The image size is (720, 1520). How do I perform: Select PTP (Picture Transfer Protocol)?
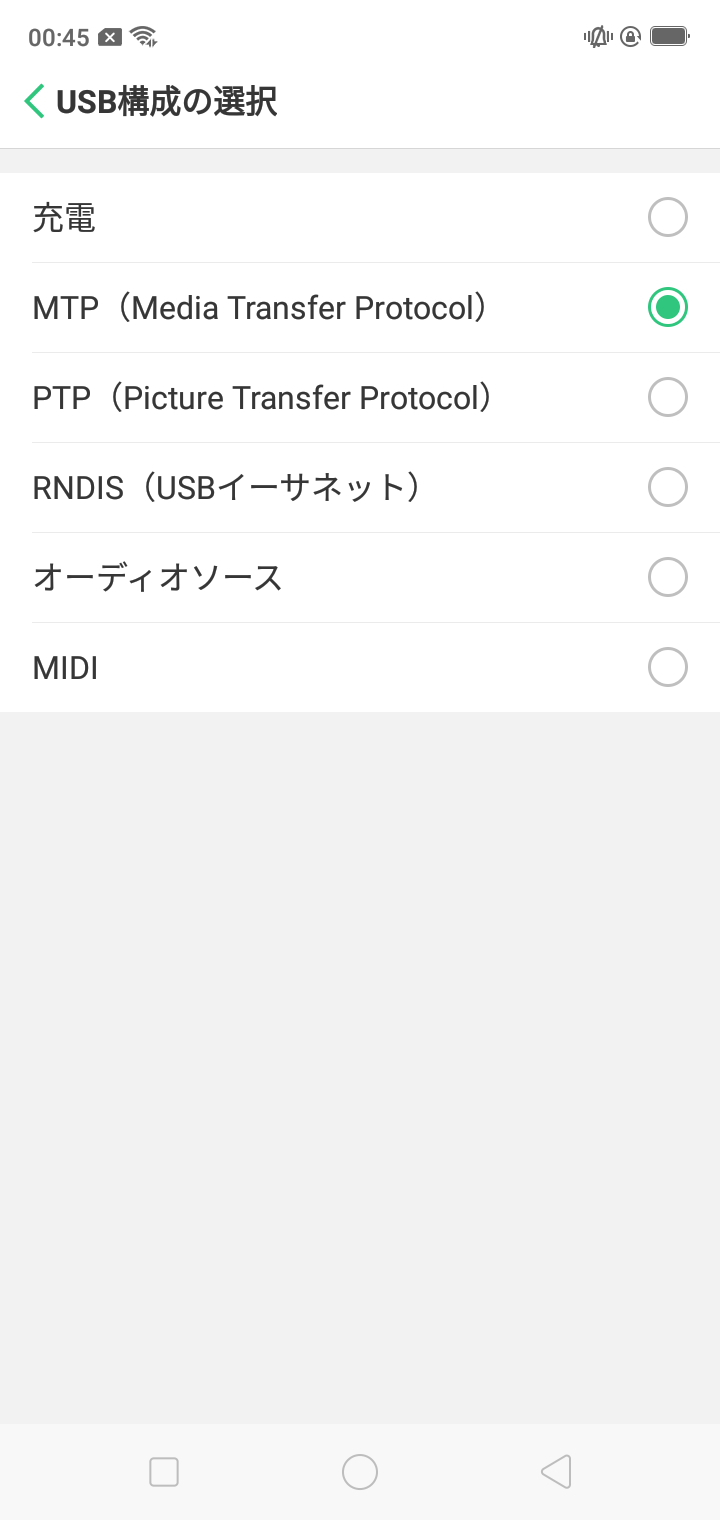click(x=667, y=397)
